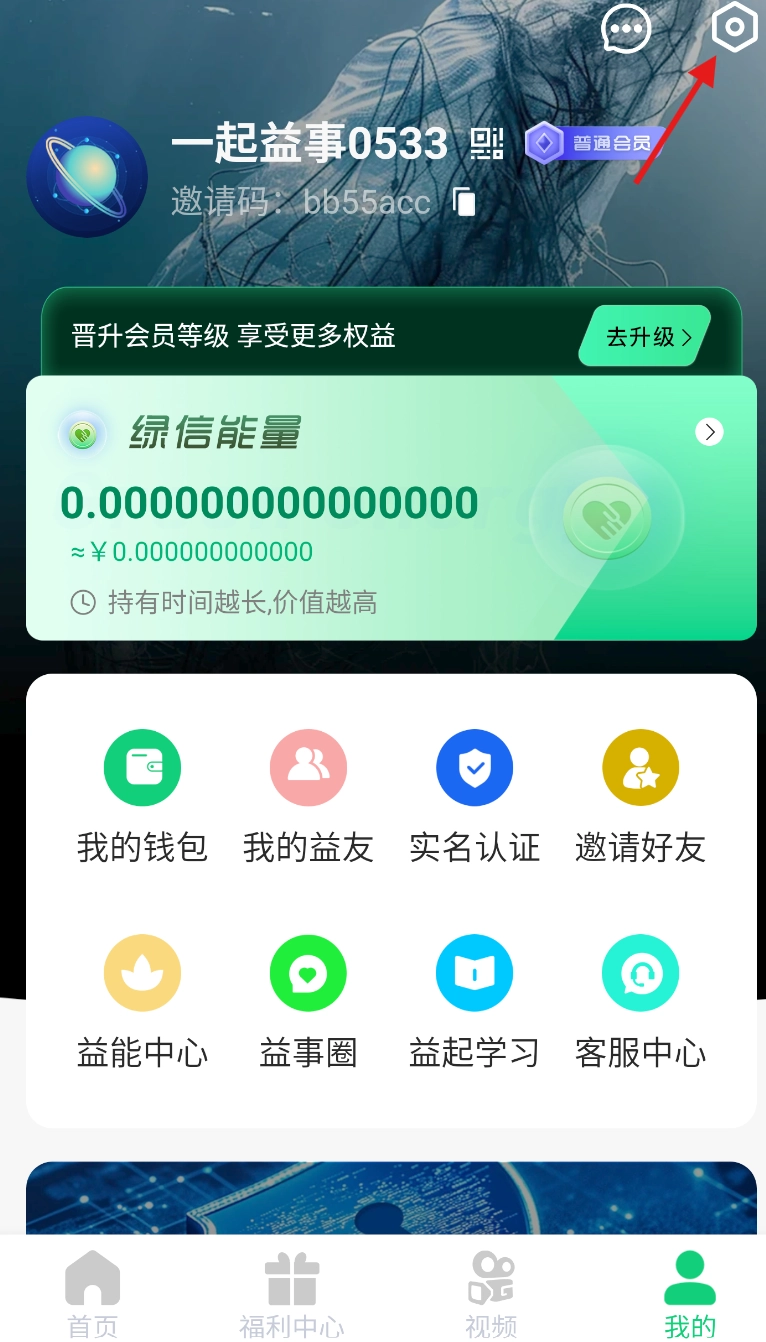This screenshot has height=1342, width=766.
Task: Tap the profile avatar
Action: pos(87,177)
